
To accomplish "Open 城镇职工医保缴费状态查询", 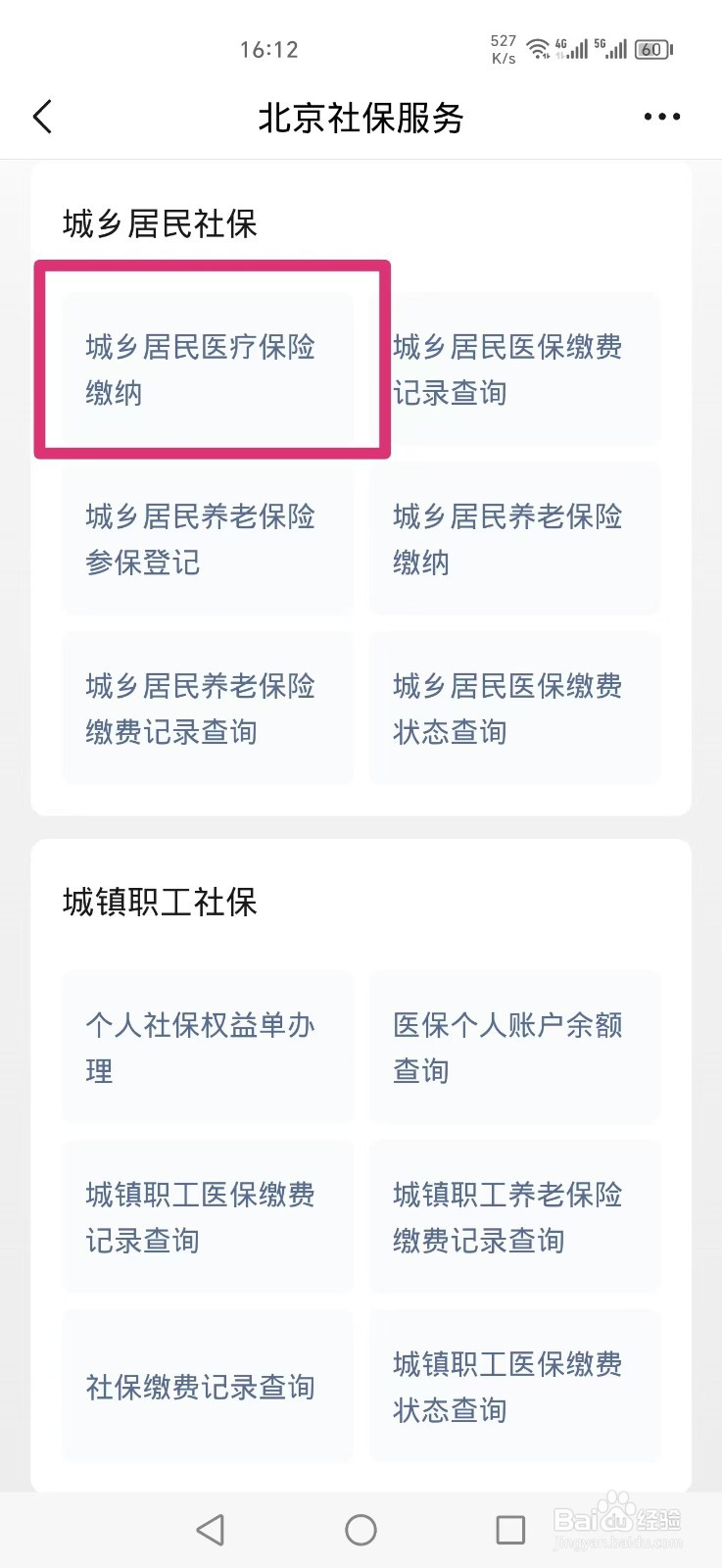I will (514, 1387).
